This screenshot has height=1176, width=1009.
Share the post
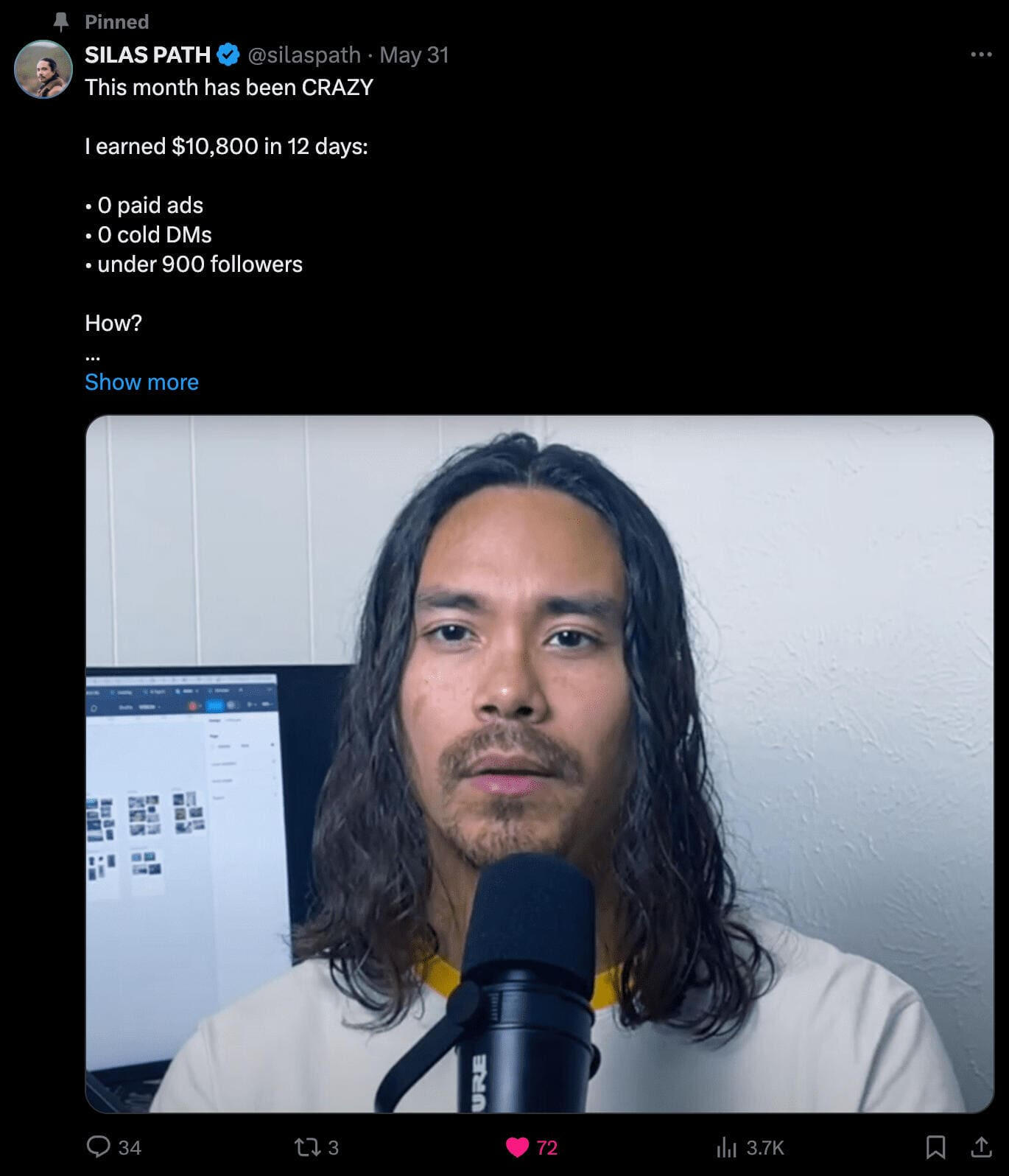click(981, 1147)
